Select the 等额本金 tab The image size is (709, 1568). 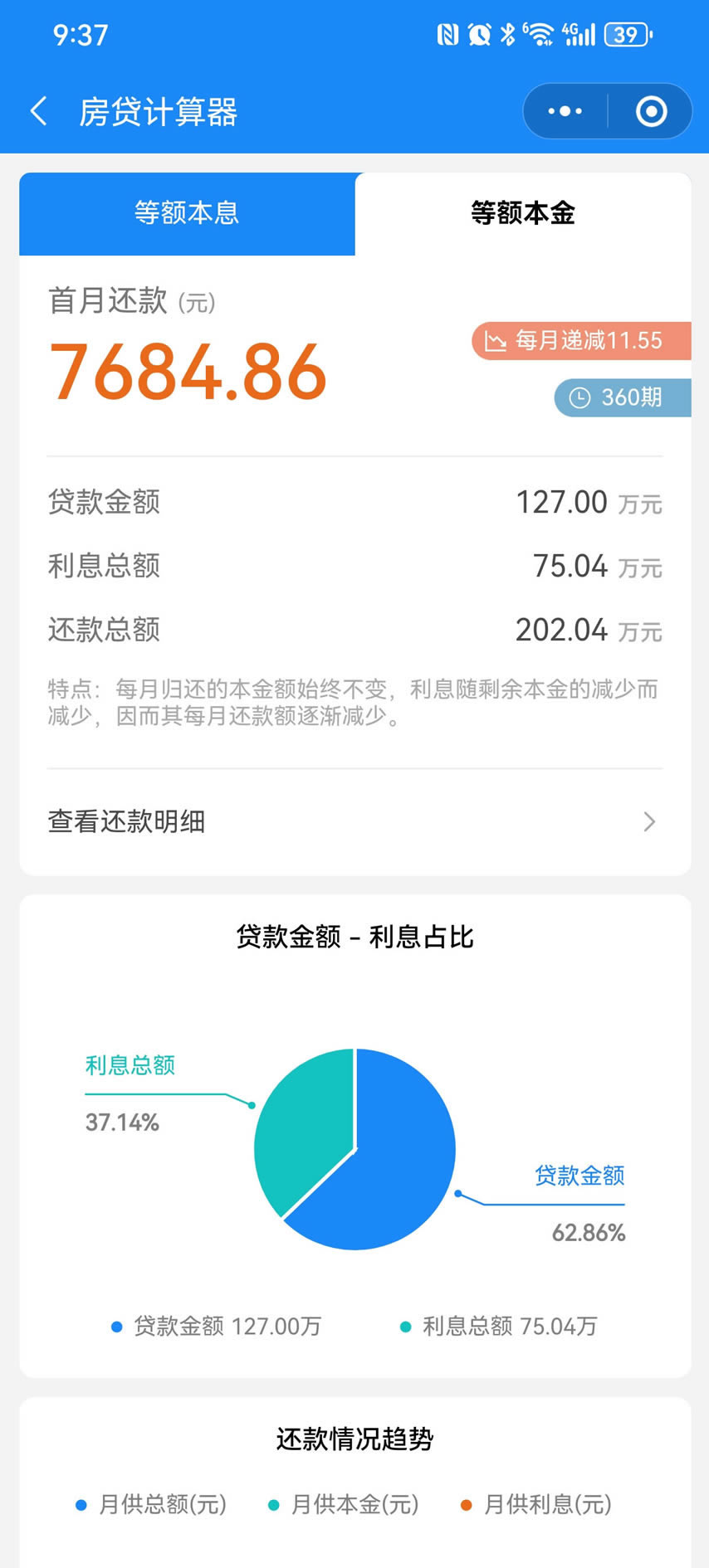523,213
